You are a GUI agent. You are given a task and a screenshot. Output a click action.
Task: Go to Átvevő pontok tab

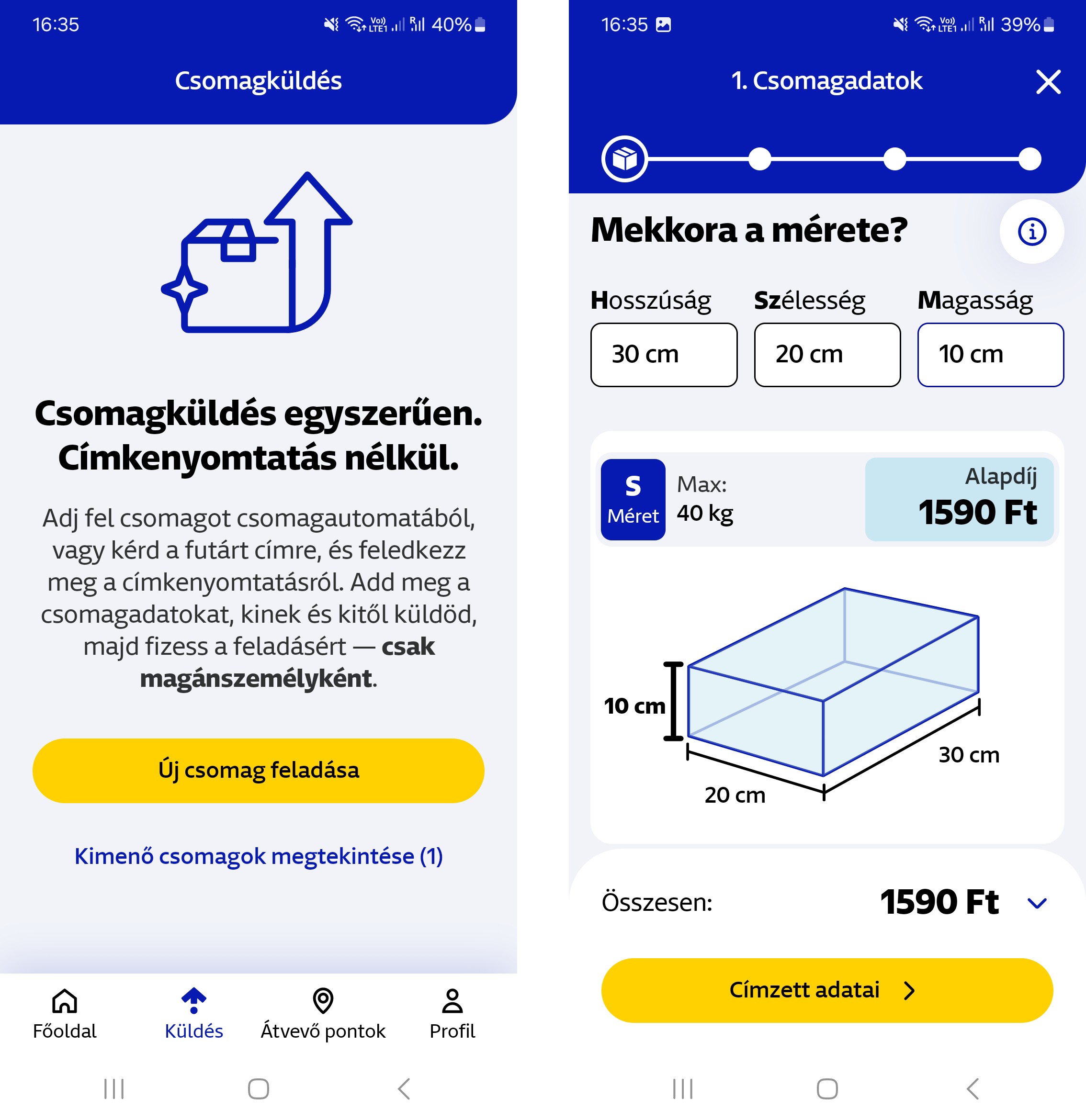pos(323,1013)
